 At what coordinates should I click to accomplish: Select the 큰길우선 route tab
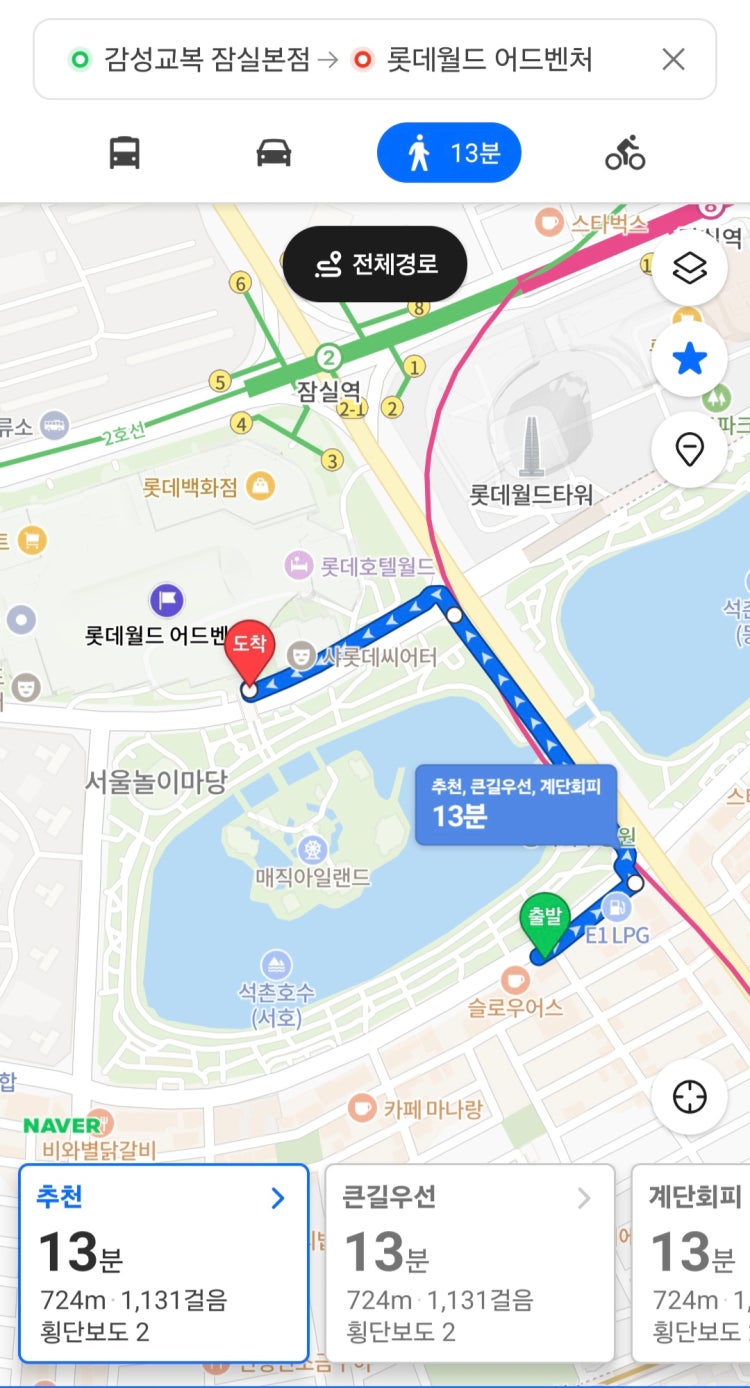tap(468, 1260)
